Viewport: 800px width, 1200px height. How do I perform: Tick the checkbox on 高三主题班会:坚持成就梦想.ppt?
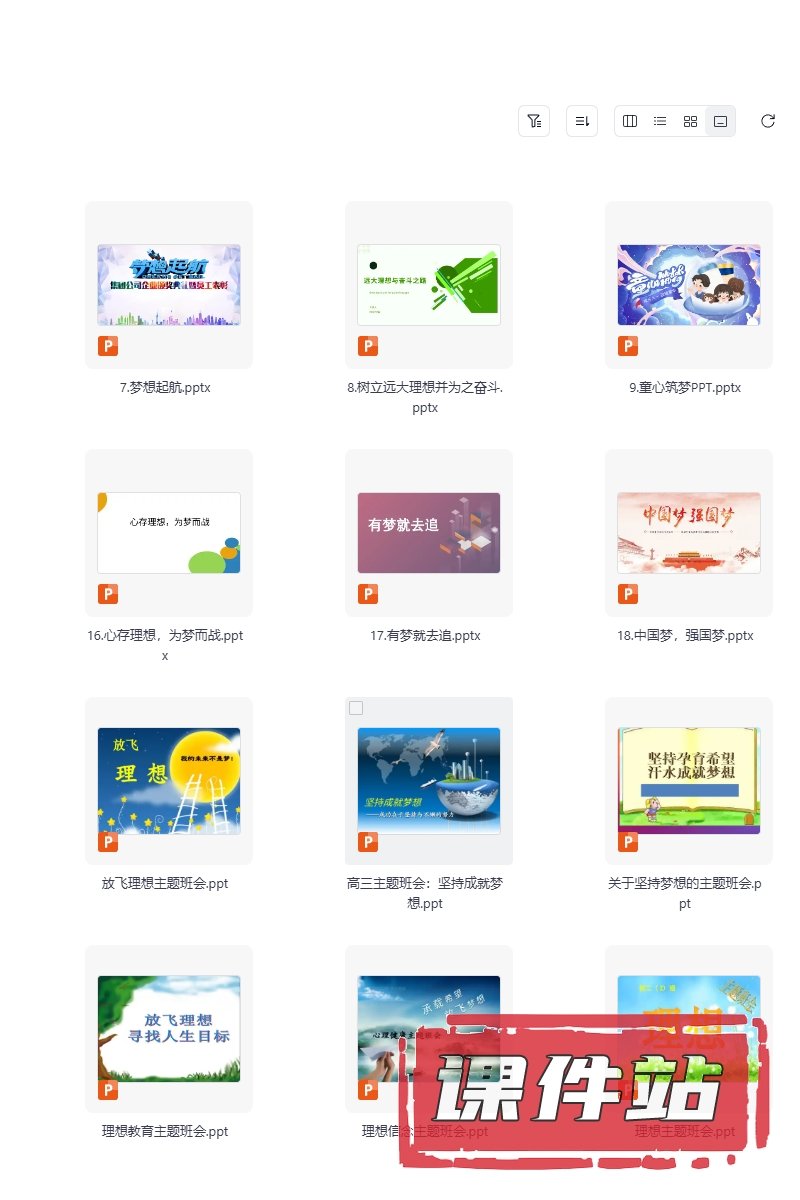(356, 708)
